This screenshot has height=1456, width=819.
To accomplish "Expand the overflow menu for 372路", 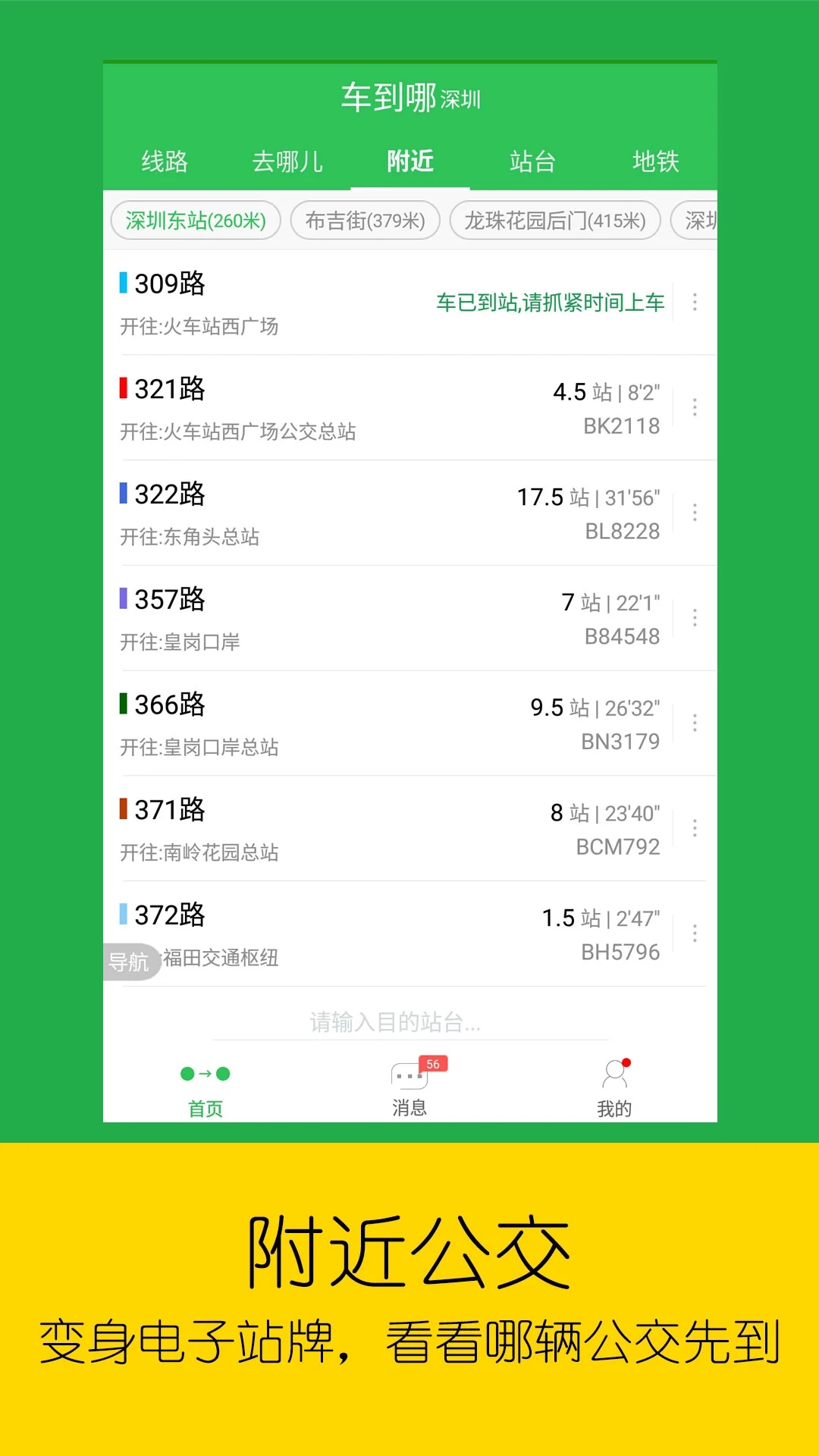I will click(x=694, y=934).
